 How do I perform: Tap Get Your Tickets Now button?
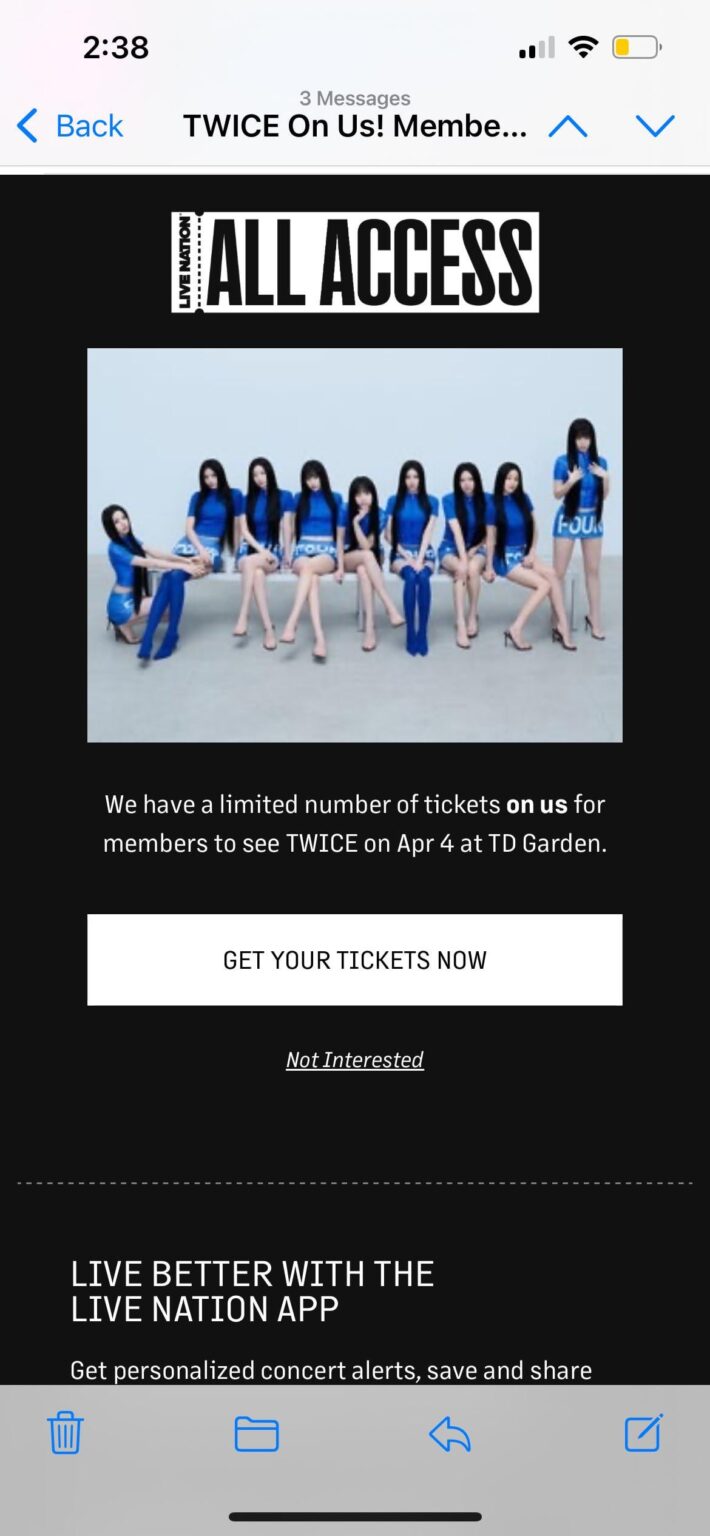pos(354,959)
